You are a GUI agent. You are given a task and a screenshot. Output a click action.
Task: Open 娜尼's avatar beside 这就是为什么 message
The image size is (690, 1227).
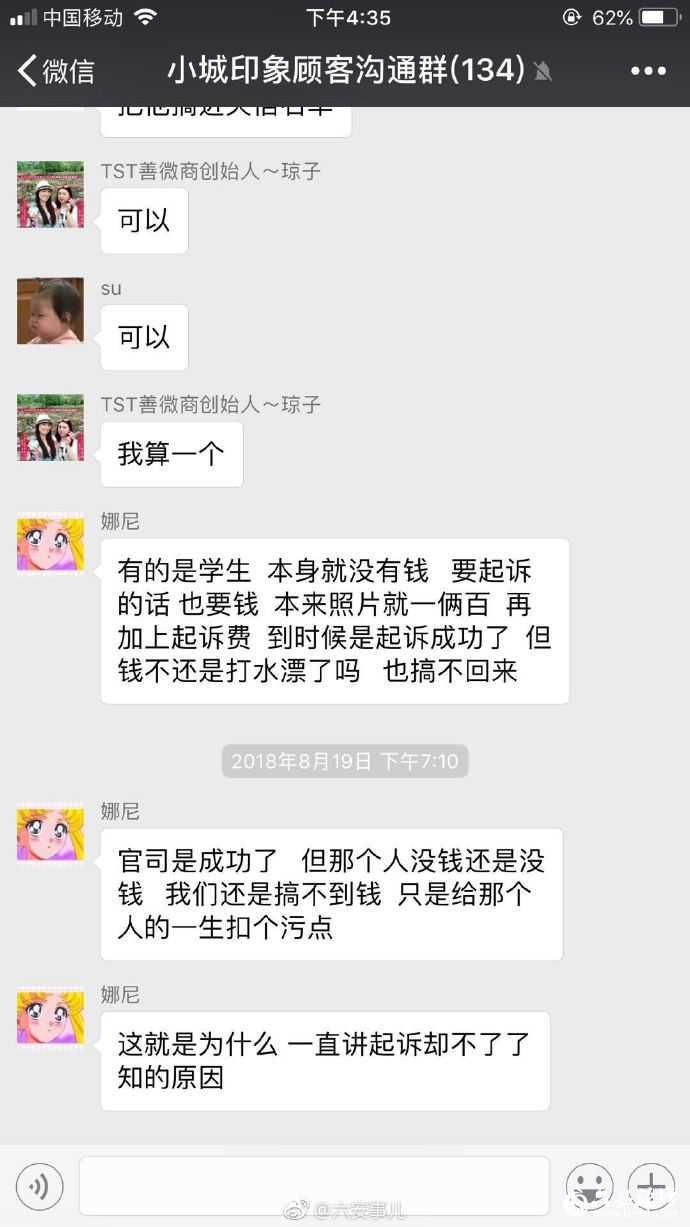coord(50,1018)
